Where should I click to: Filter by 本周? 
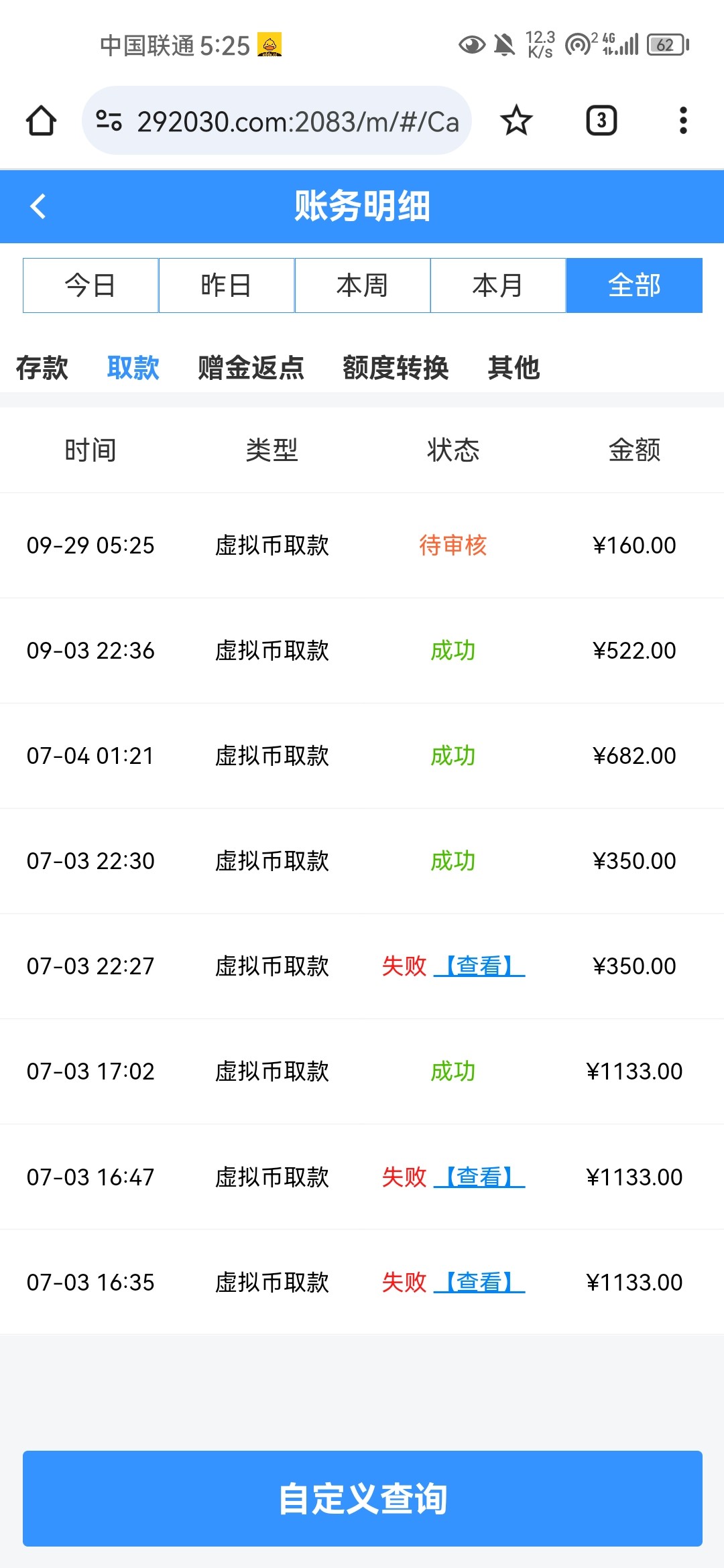362,285
